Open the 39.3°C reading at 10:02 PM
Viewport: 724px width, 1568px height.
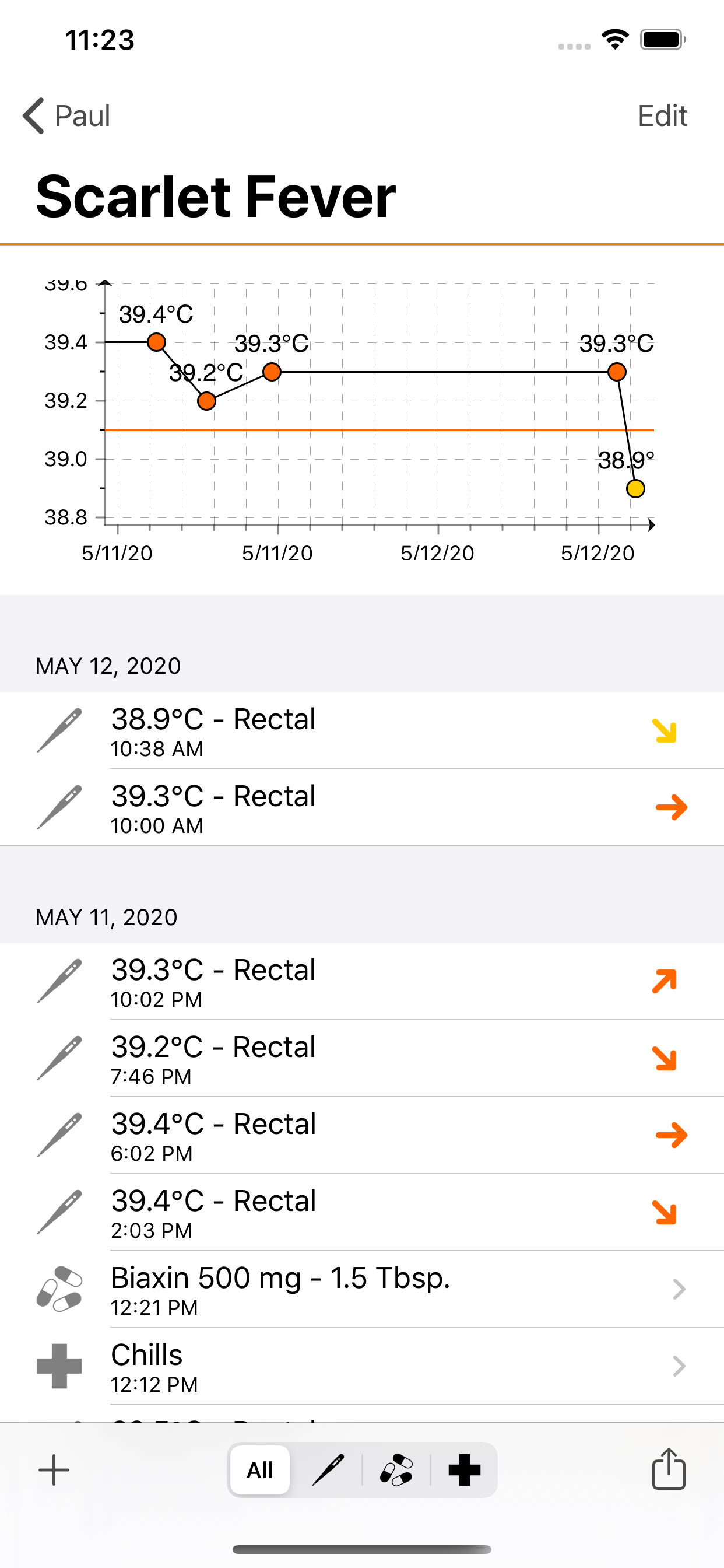coord(361,981)
